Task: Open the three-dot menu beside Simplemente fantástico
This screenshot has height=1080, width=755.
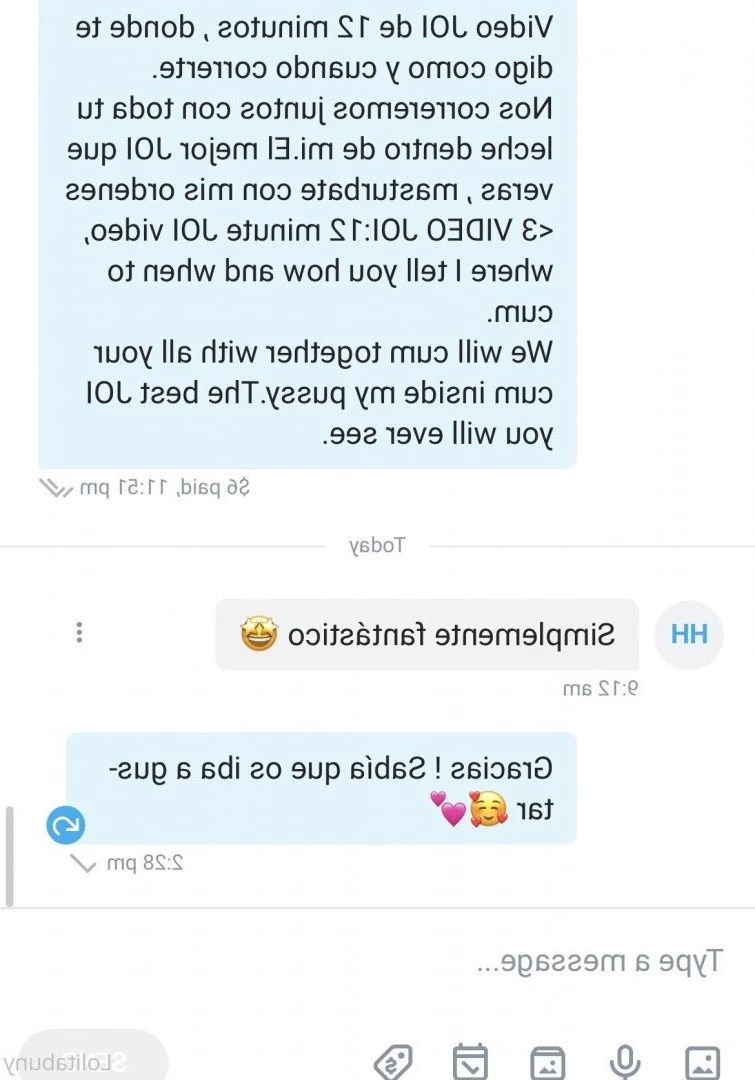Action: 80,633
